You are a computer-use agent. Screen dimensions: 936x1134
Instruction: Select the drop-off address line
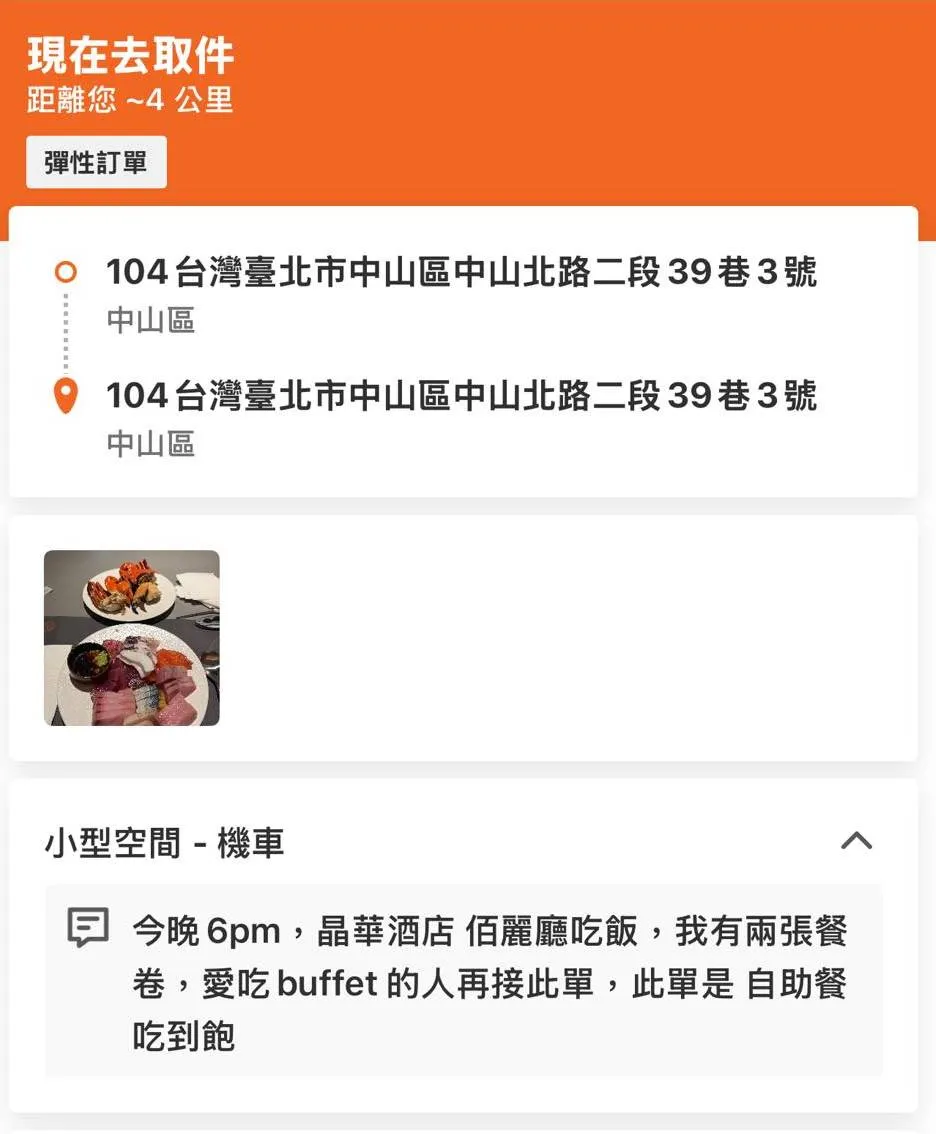click(460, 395)
